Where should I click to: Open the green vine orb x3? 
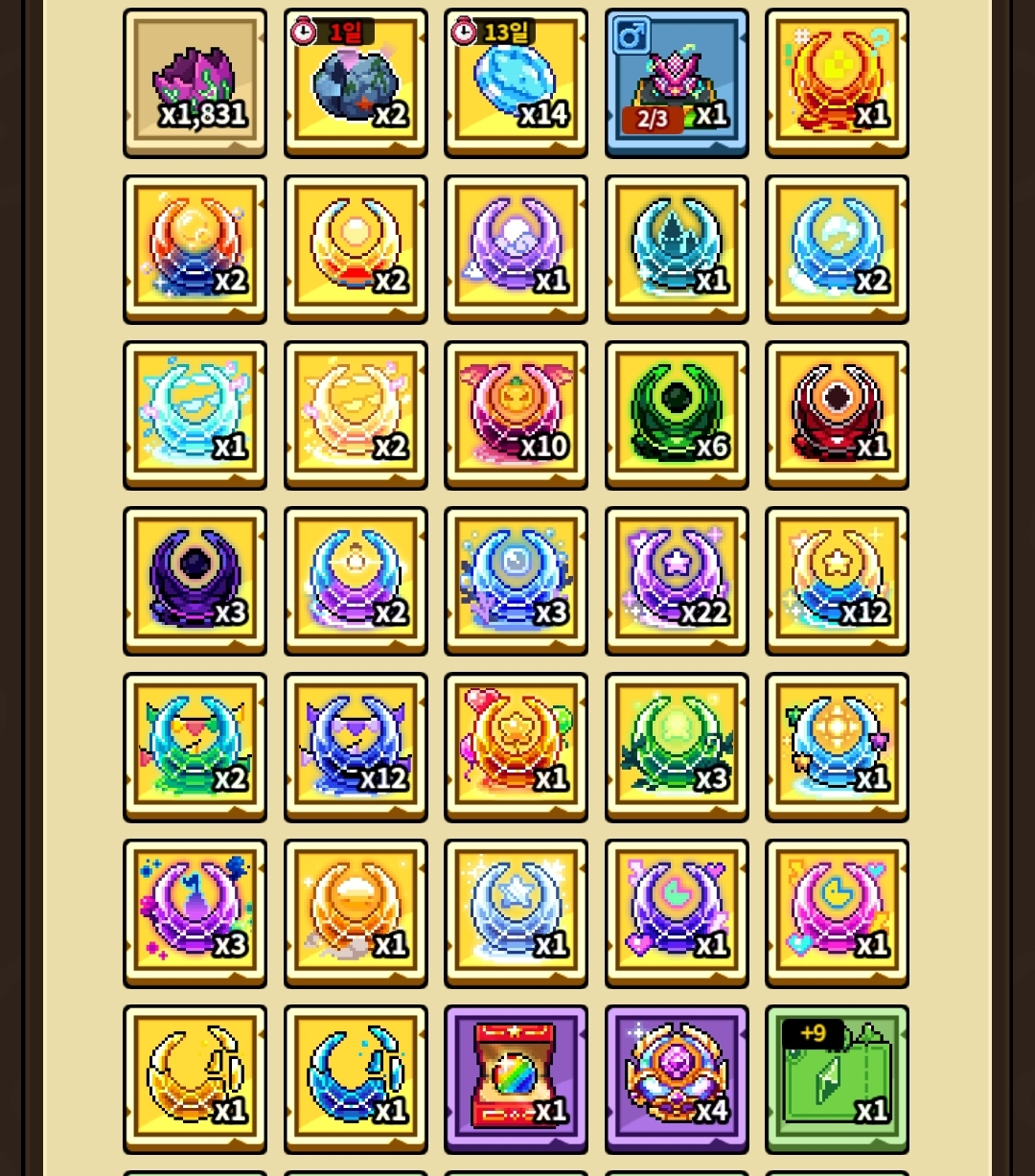coord(677,746)
